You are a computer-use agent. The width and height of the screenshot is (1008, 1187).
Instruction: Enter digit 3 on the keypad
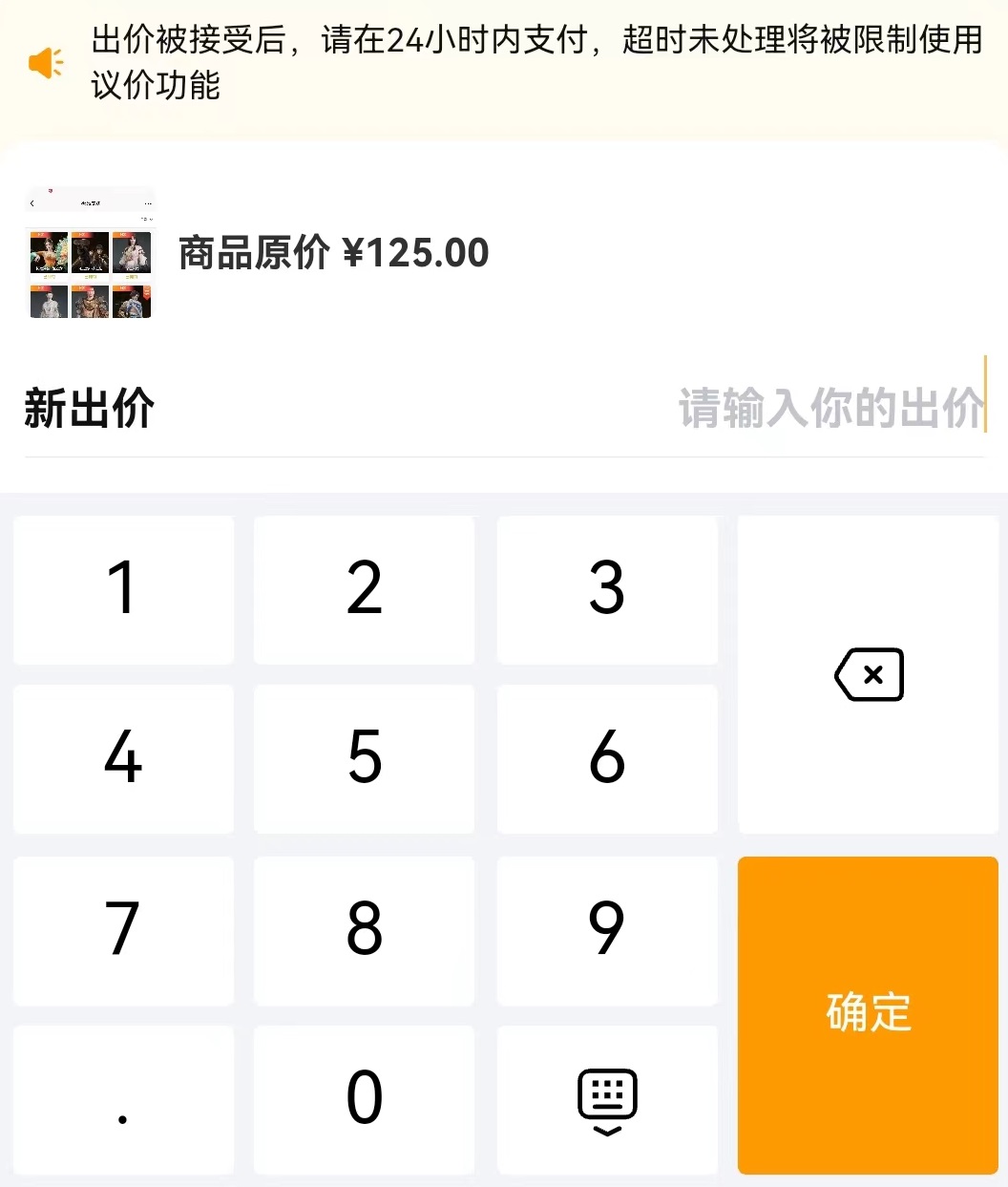coord(607,588)
